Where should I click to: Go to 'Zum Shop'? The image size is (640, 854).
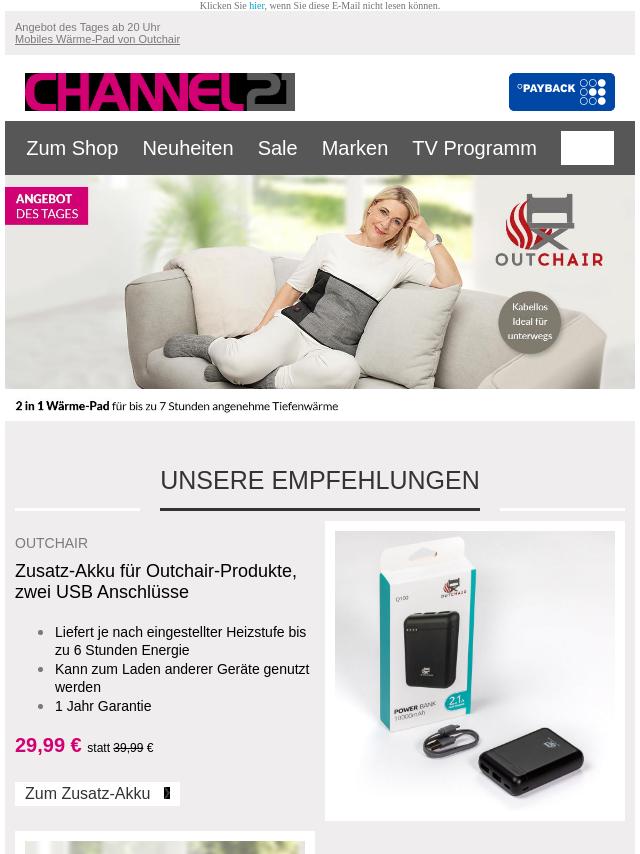click(72, 148)
